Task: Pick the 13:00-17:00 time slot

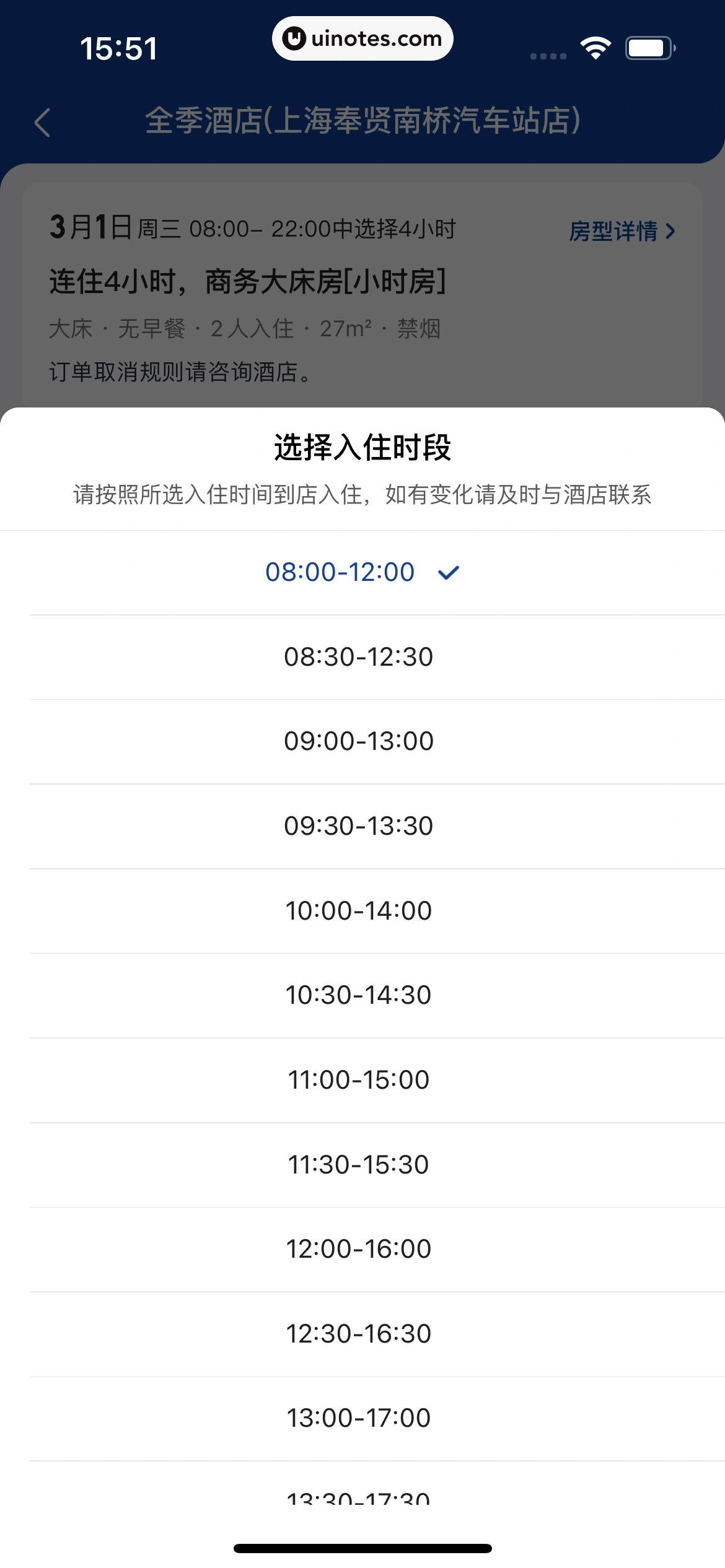Action: 359,1418
